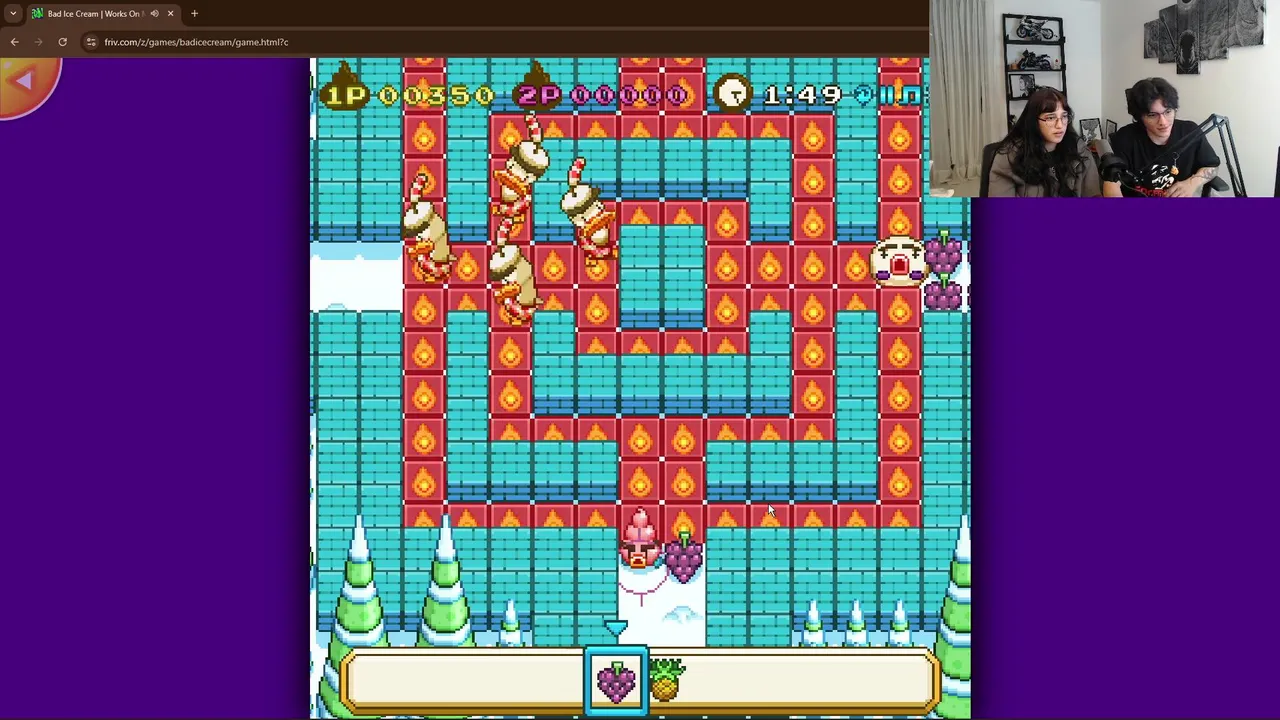Go back to the previous page

[x=14, y=42]
